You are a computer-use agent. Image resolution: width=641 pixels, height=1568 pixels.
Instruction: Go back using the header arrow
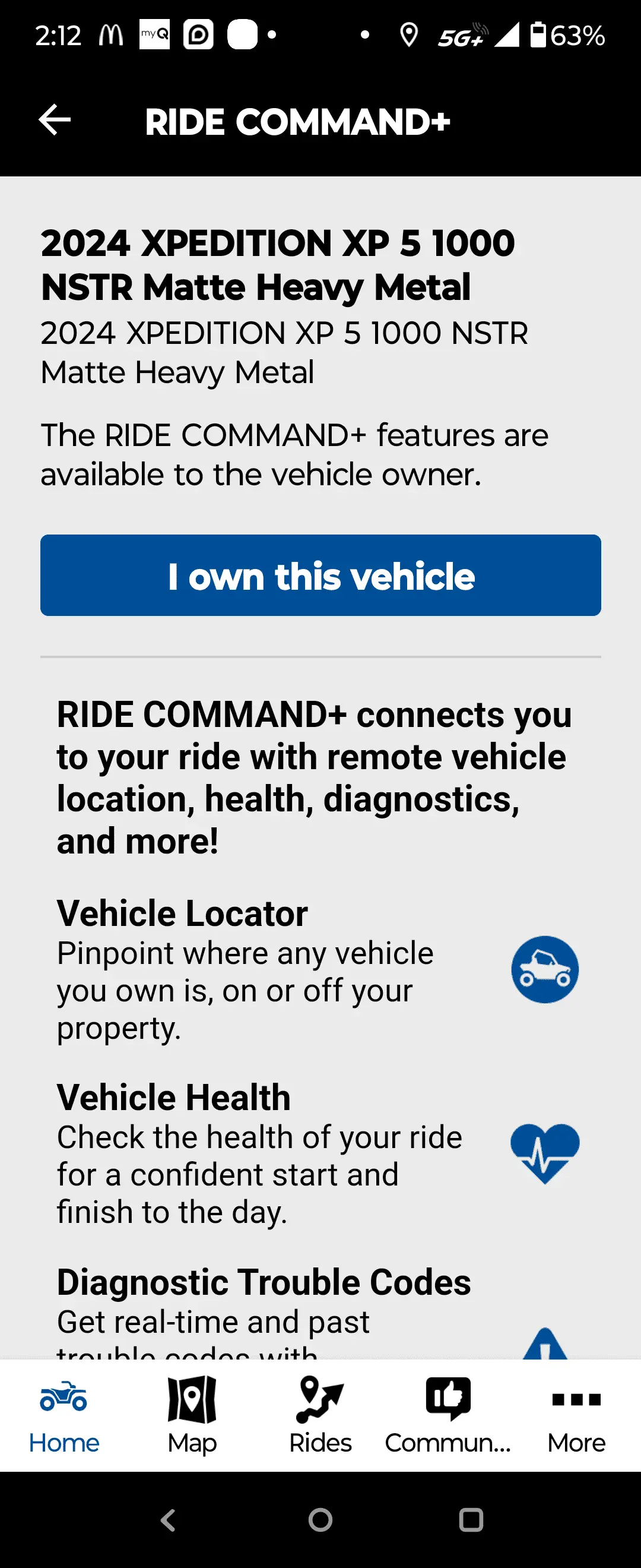point(55,120)
